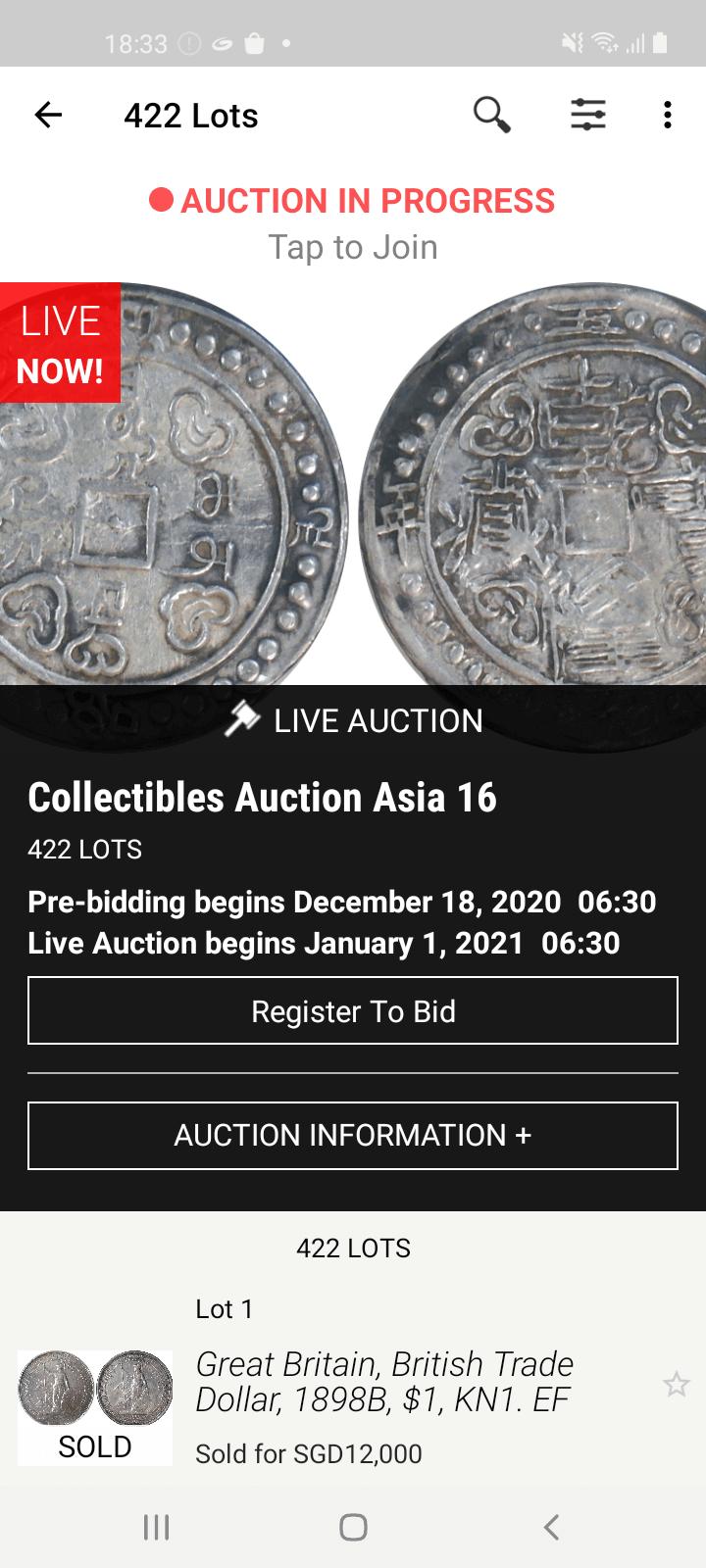
Task: Join the auction in progress
Action: (x=352, y=223)
